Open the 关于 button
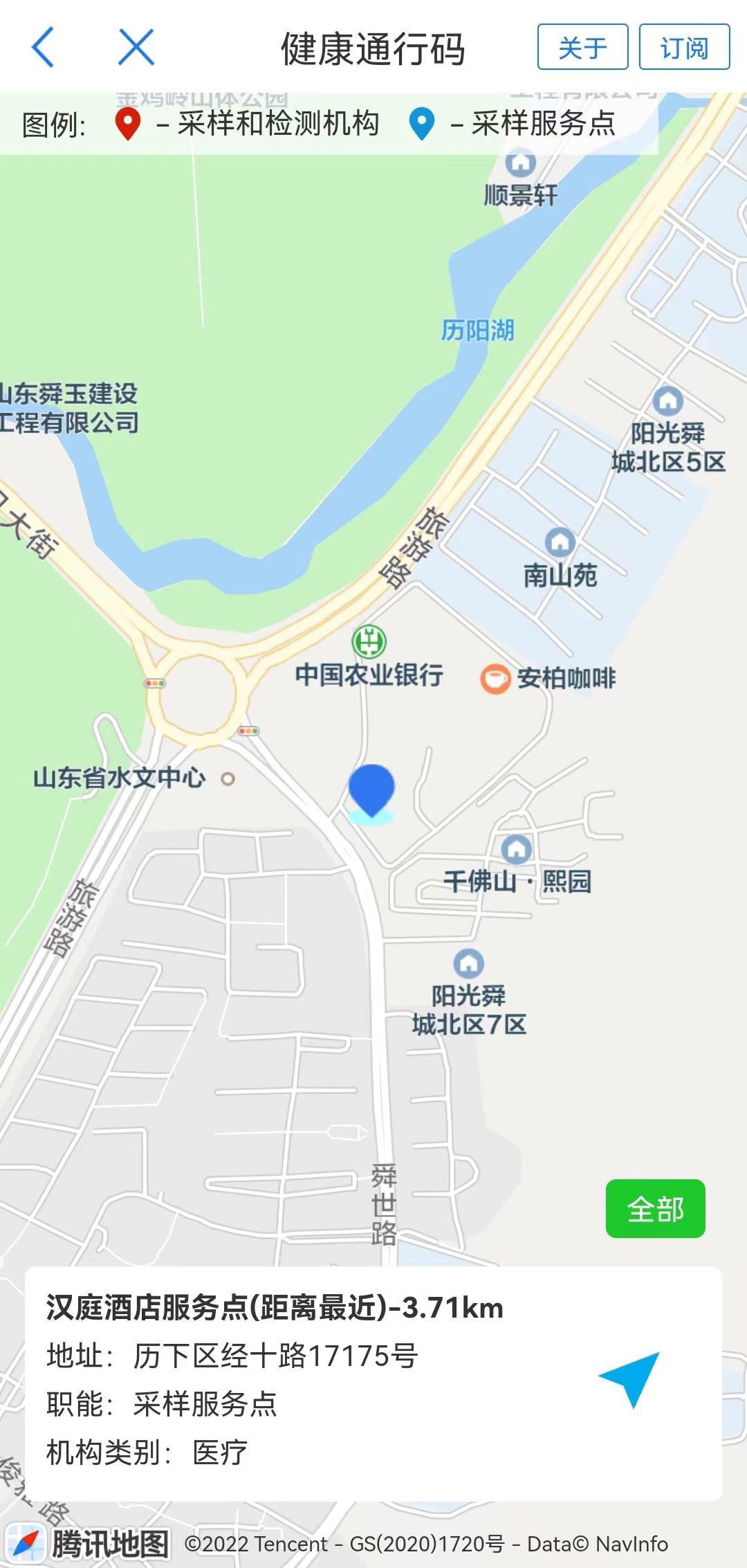The image size is (747, 1568). [x=582, y=47]
